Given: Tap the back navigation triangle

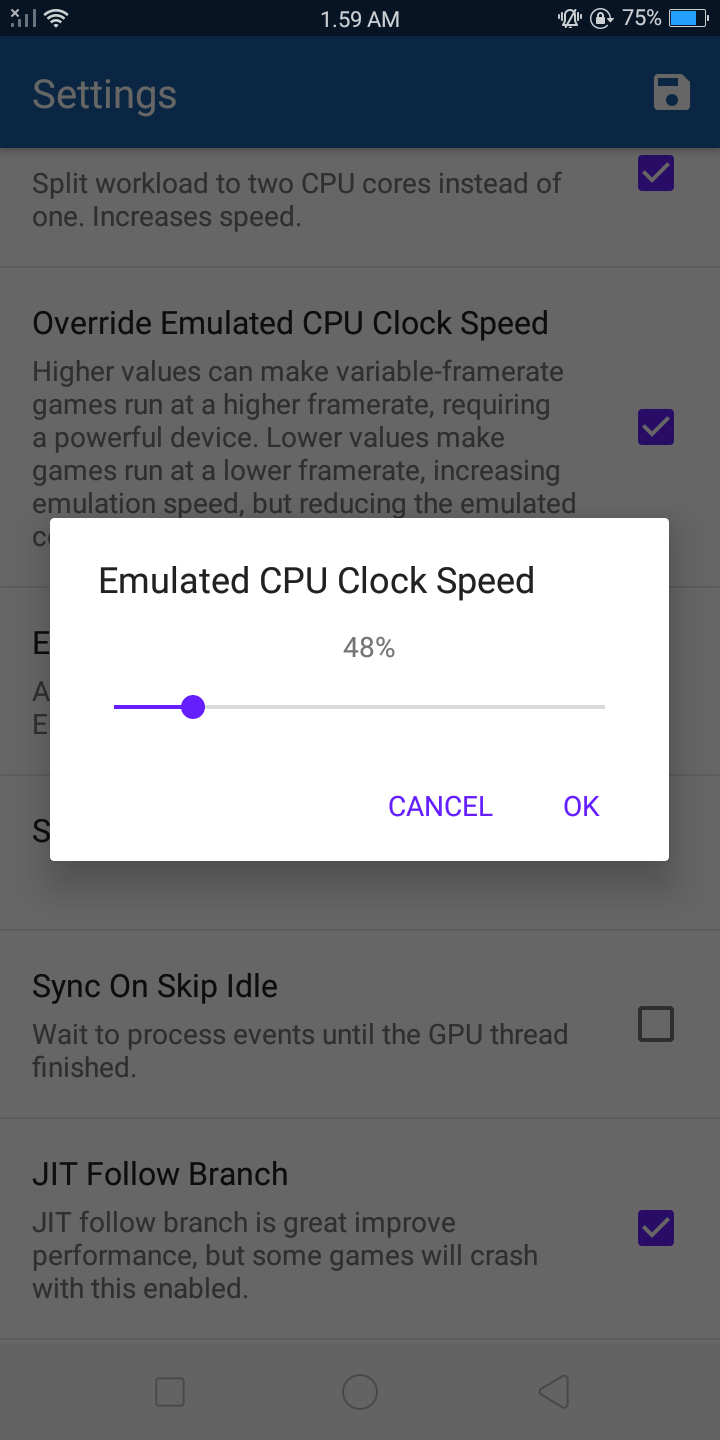Looking at the screenshot, I should click(x=554, y=1391).
